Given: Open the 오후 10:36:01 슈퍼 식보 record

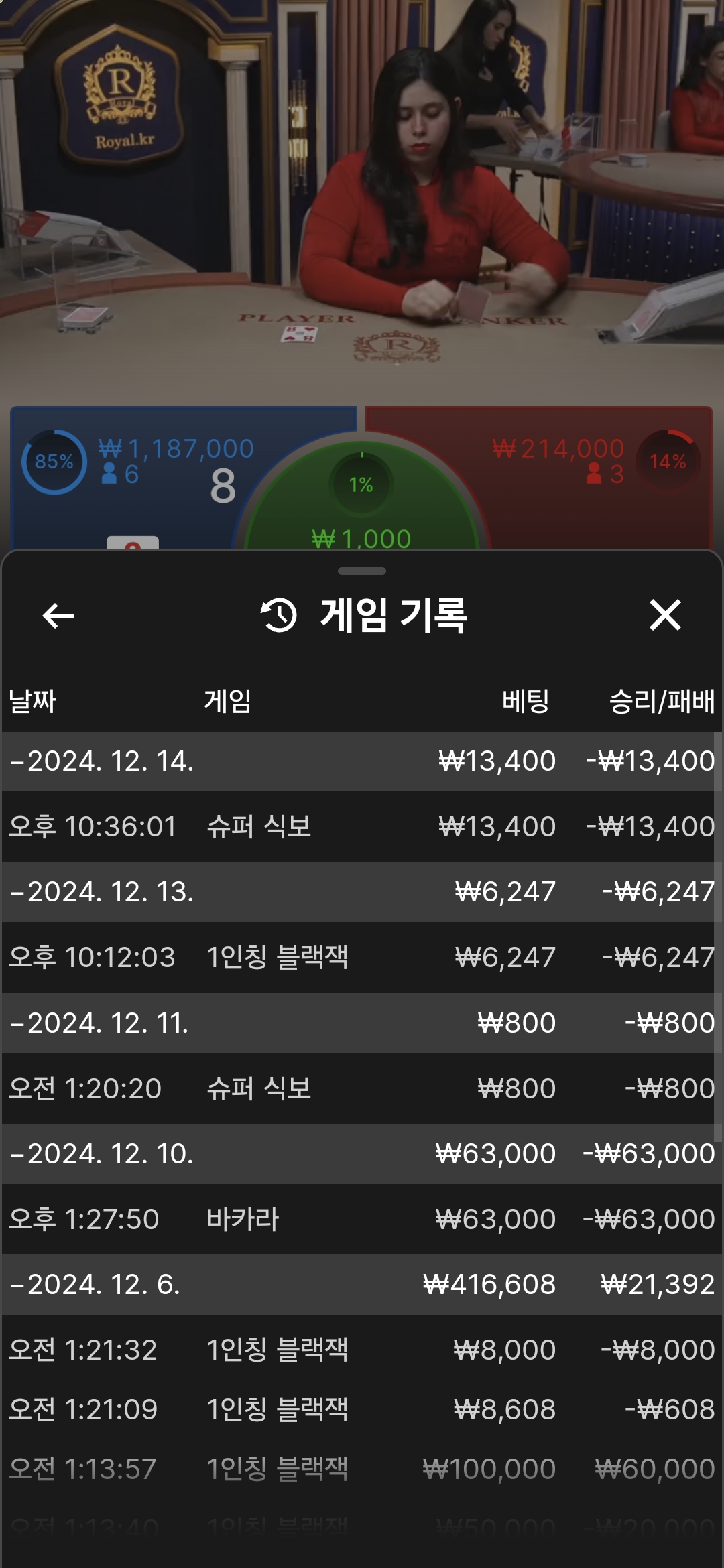Looking at the screenshot, I should (x=361, y=826).
